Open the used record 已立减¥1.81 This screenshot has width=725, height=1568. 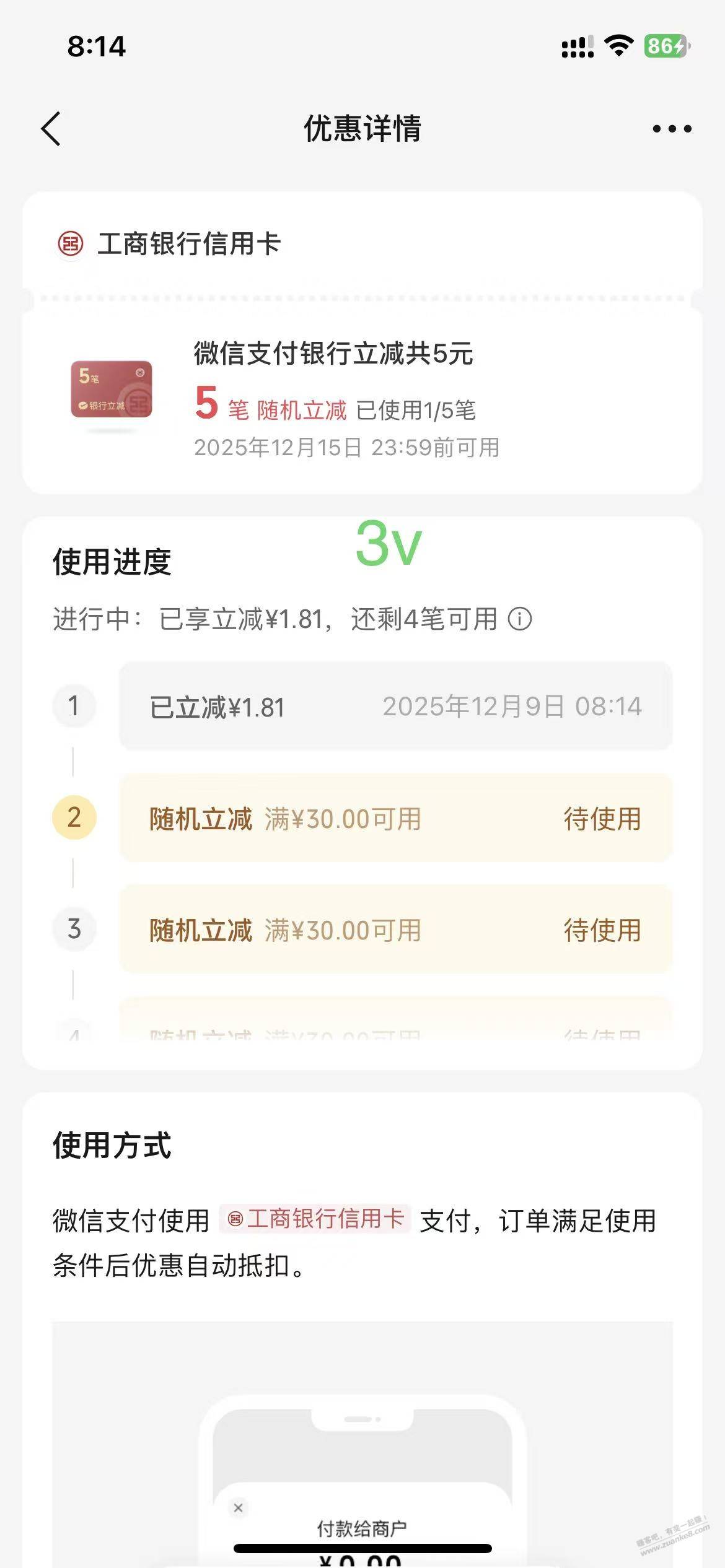[395, 707]
